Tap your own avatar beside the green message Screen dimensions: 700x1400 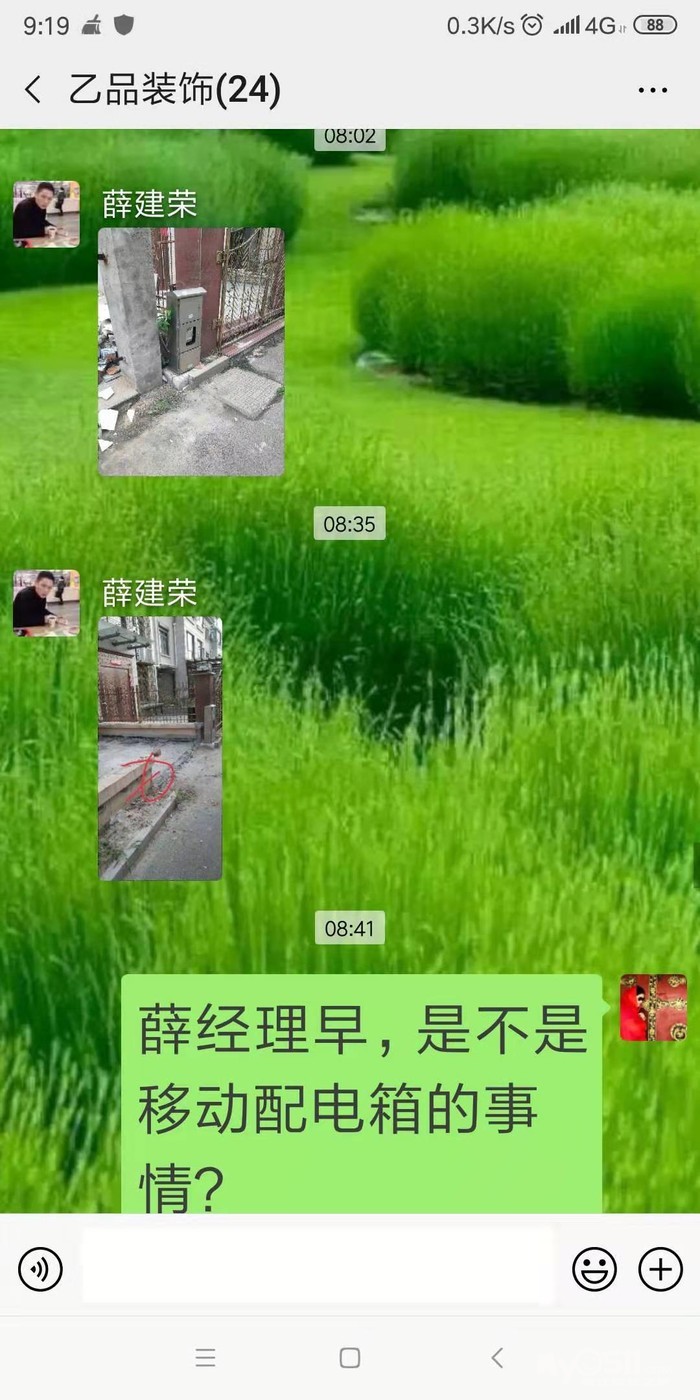(x=653, y=1008)
